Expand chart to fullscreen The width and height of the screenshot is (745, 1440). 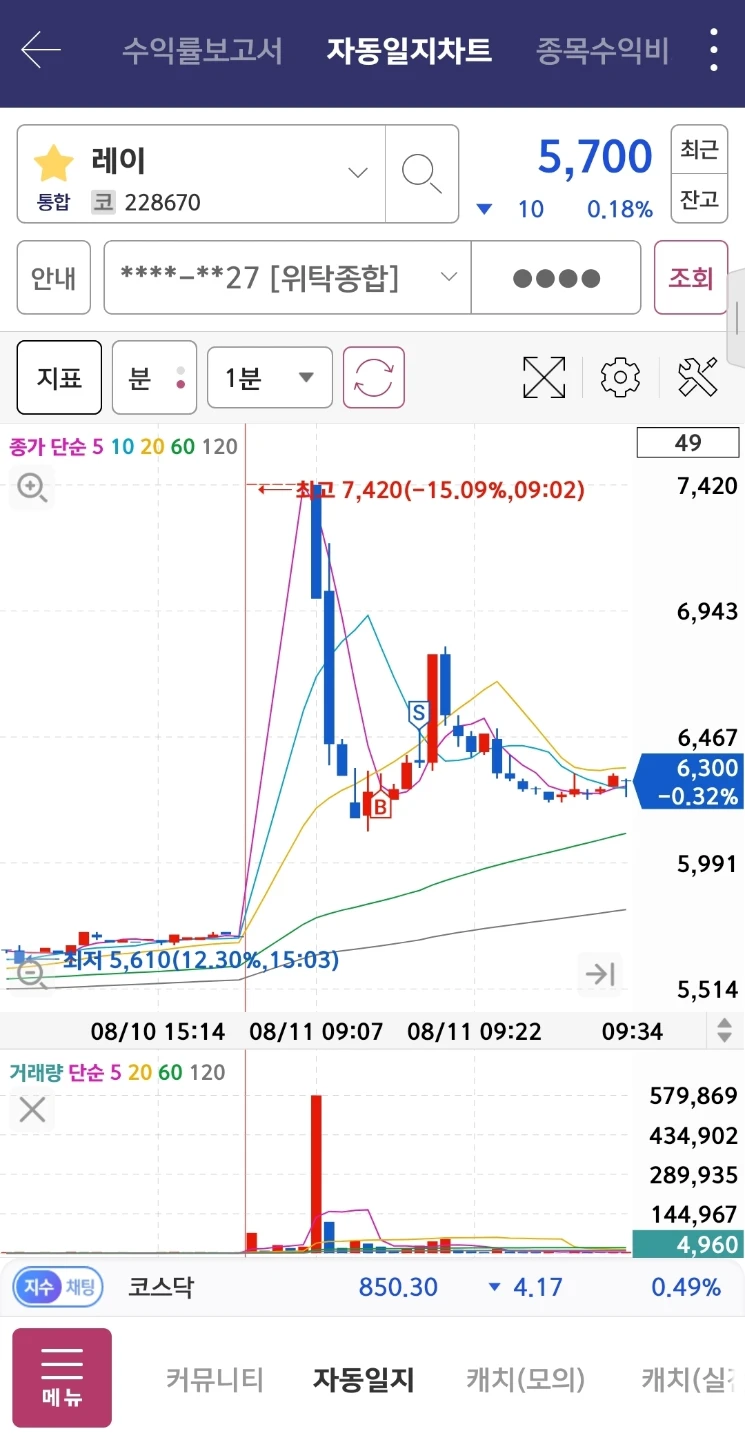point(544,378)
